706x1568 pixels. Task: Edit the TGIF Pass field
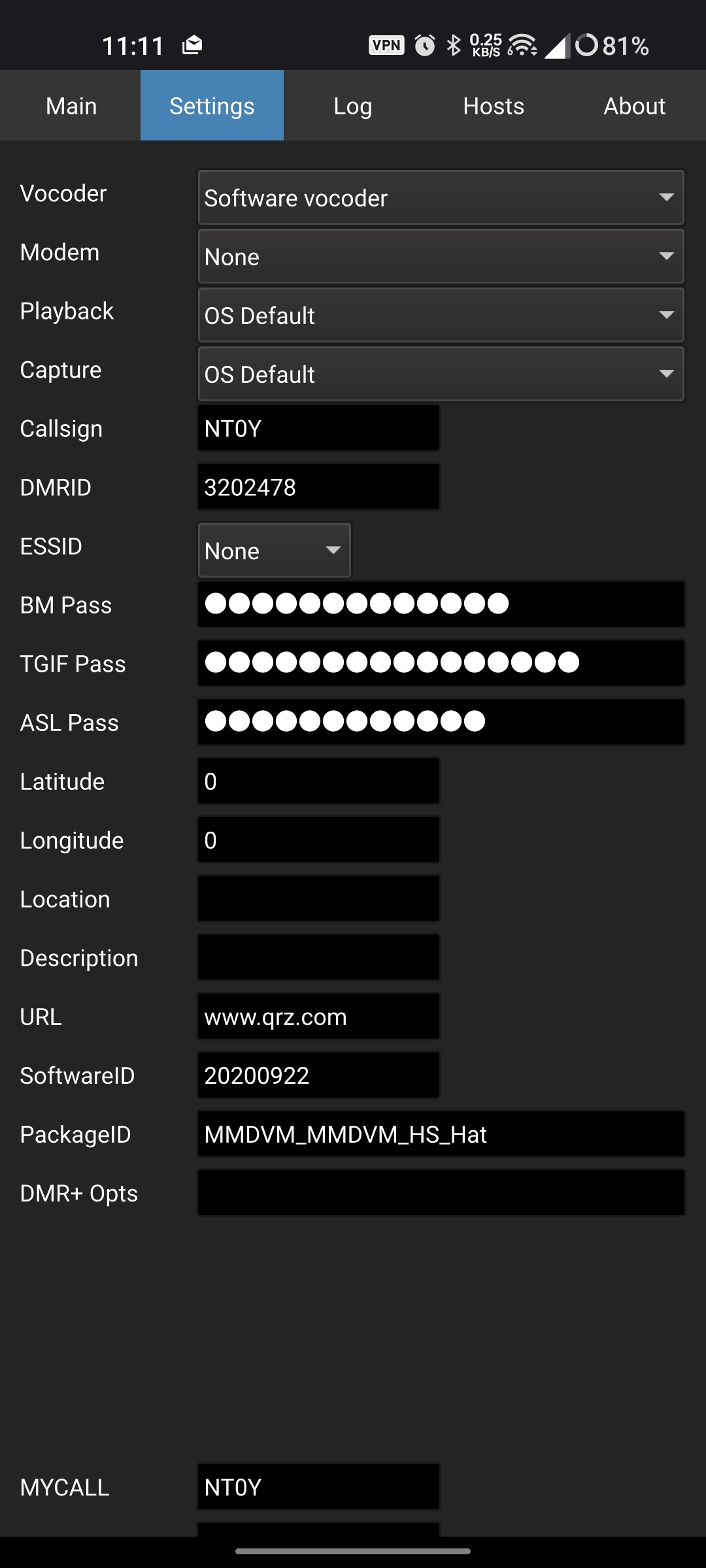[441, 663]
